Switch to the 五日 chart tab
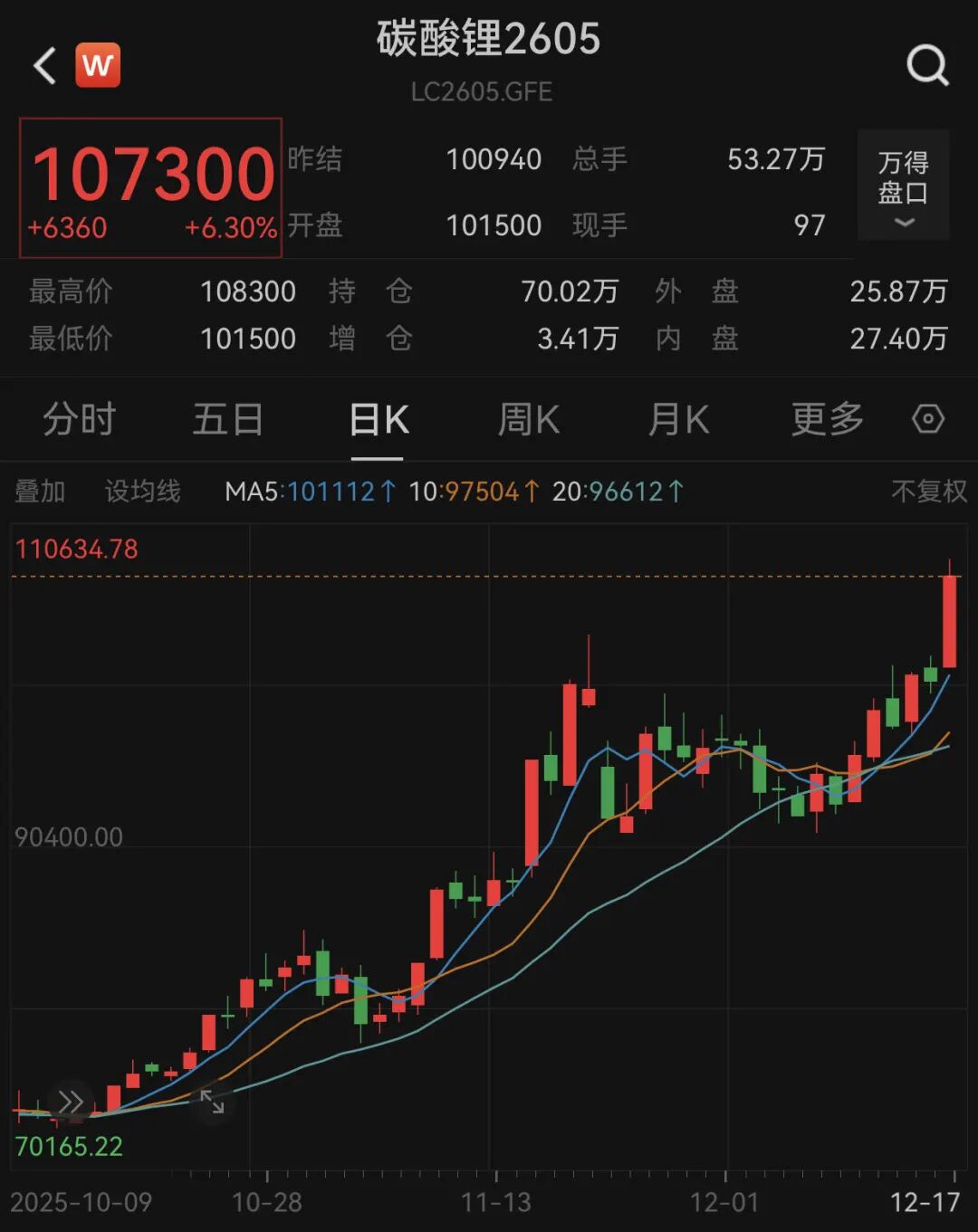The image size is (978, 1232). click(x=228, y=420)
